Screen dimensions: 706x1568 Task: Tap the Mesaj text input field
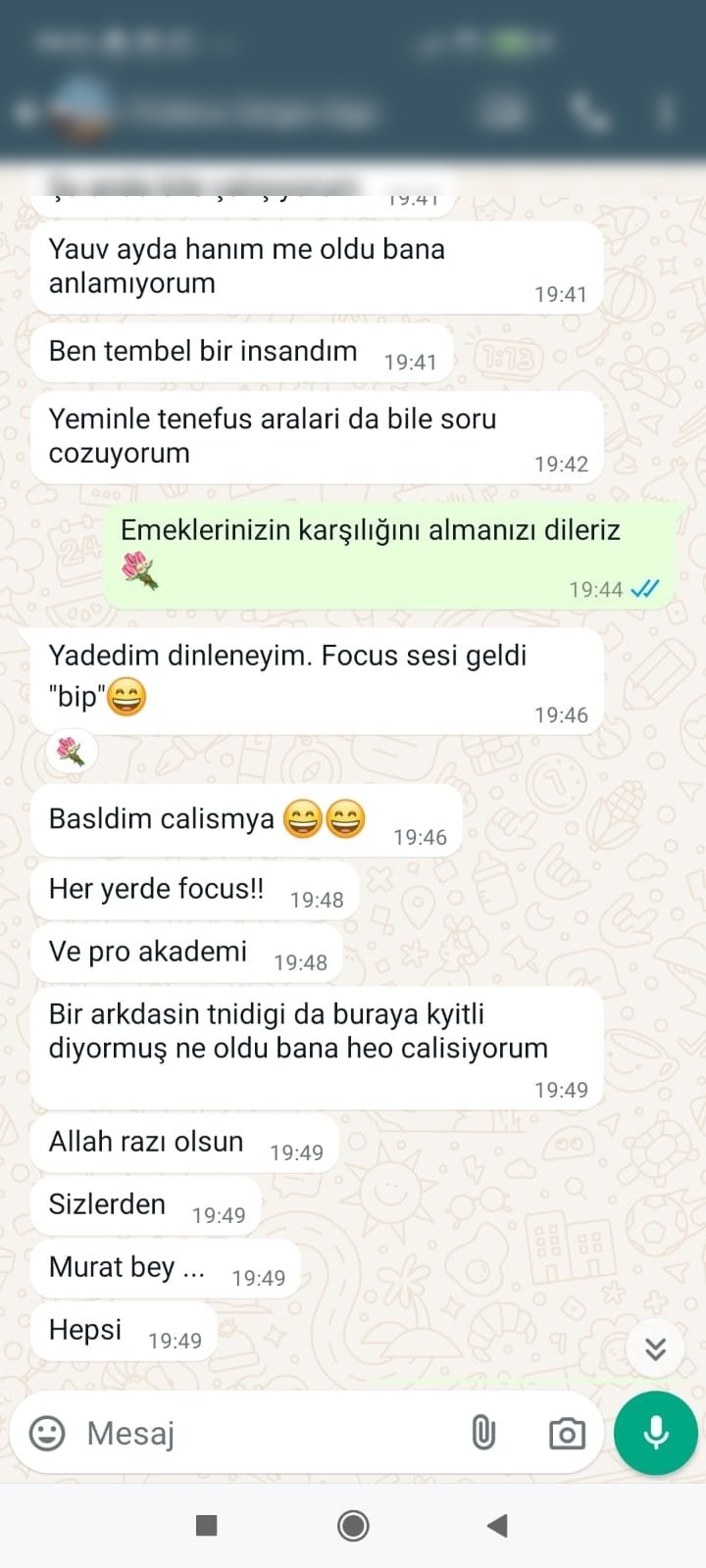265,1433
